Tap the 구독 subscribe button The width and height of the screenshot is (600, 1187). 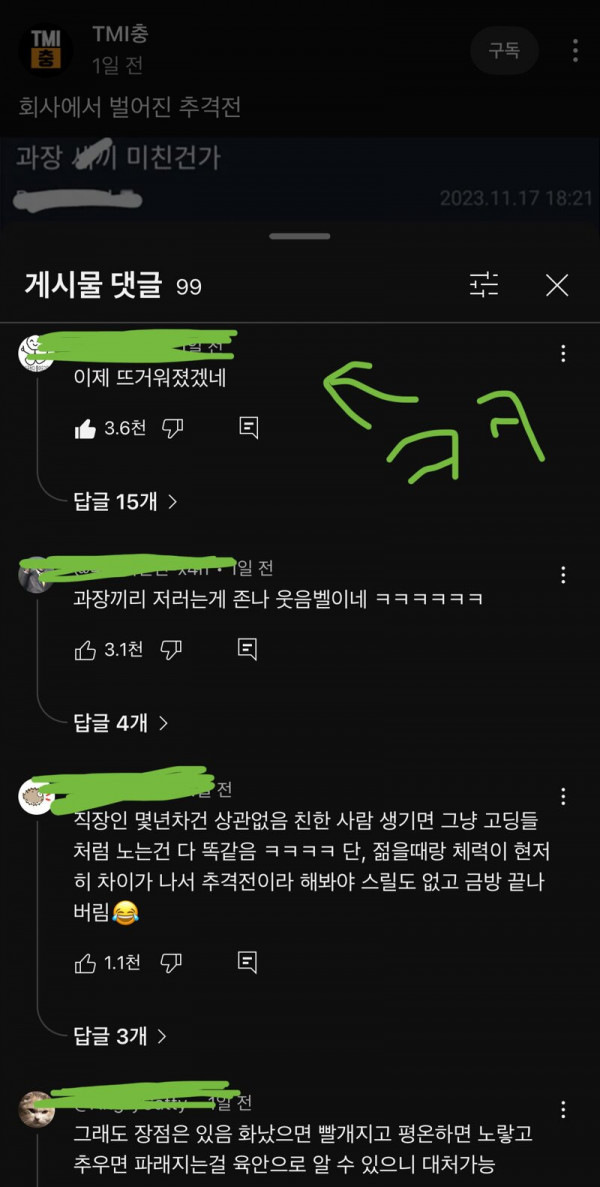coord(504,49)
